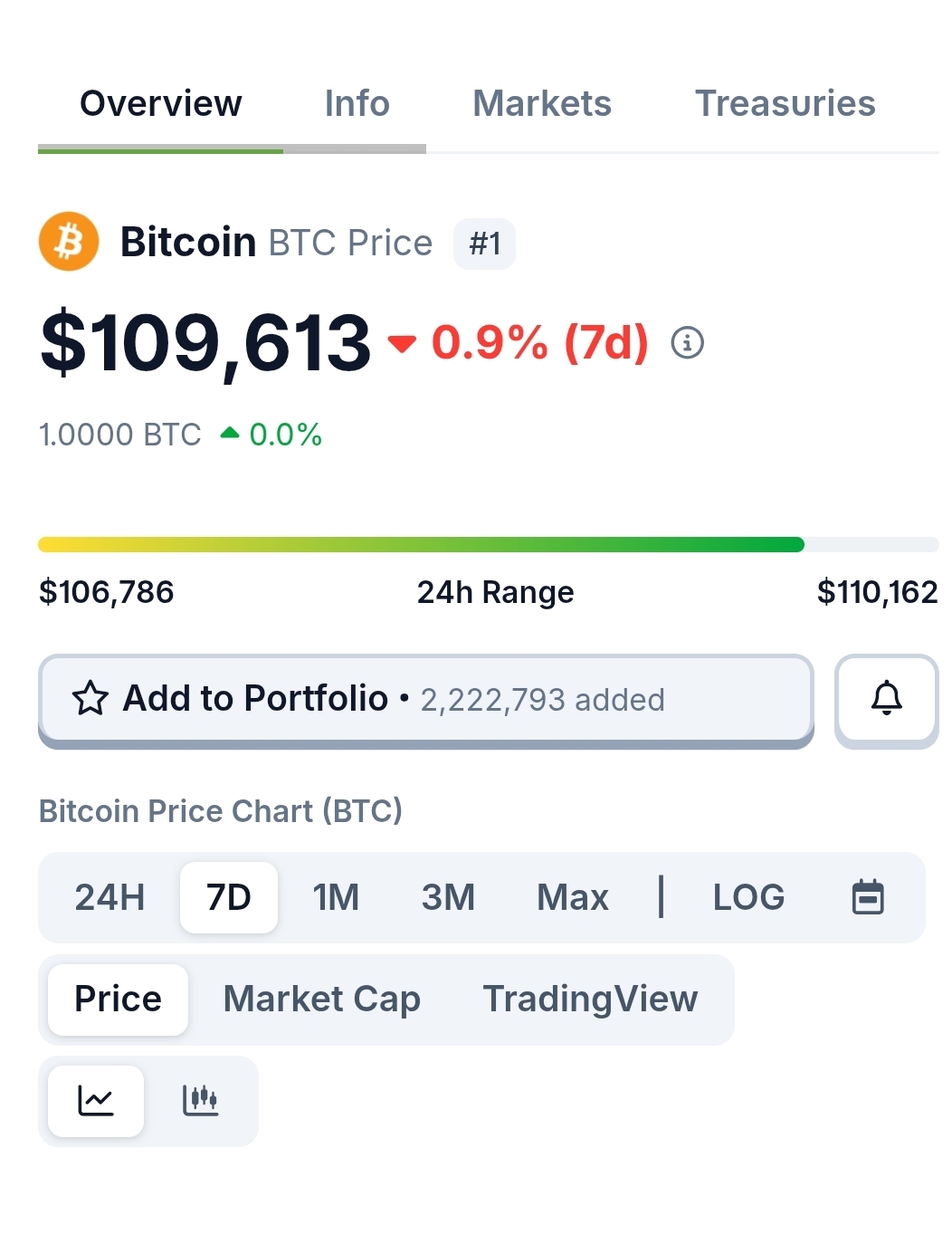Select the Overview tab
Screen dimensions: 952x1234
coord(161,103)
